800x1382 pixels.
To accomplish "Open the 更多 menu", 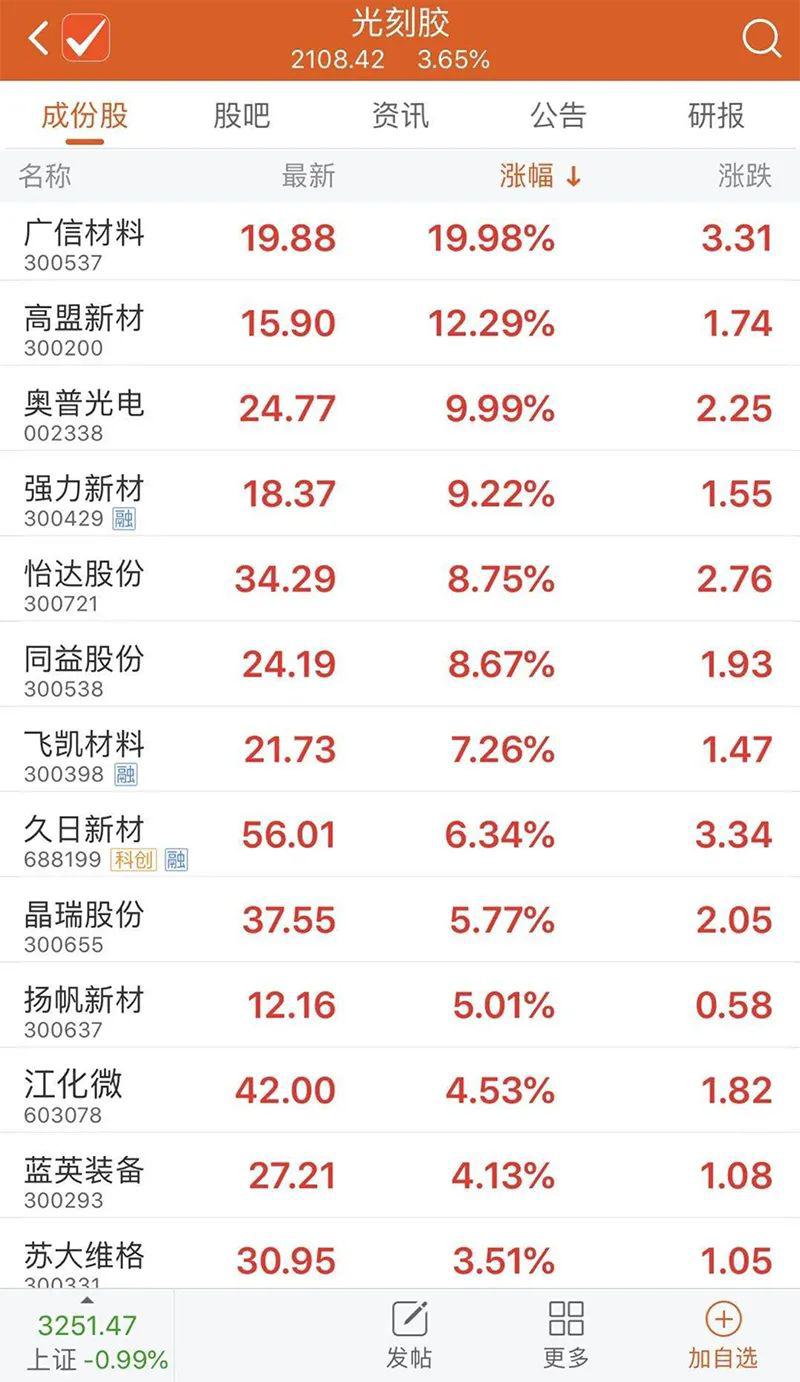I will pyautogui.click(x=566, y=1335).
